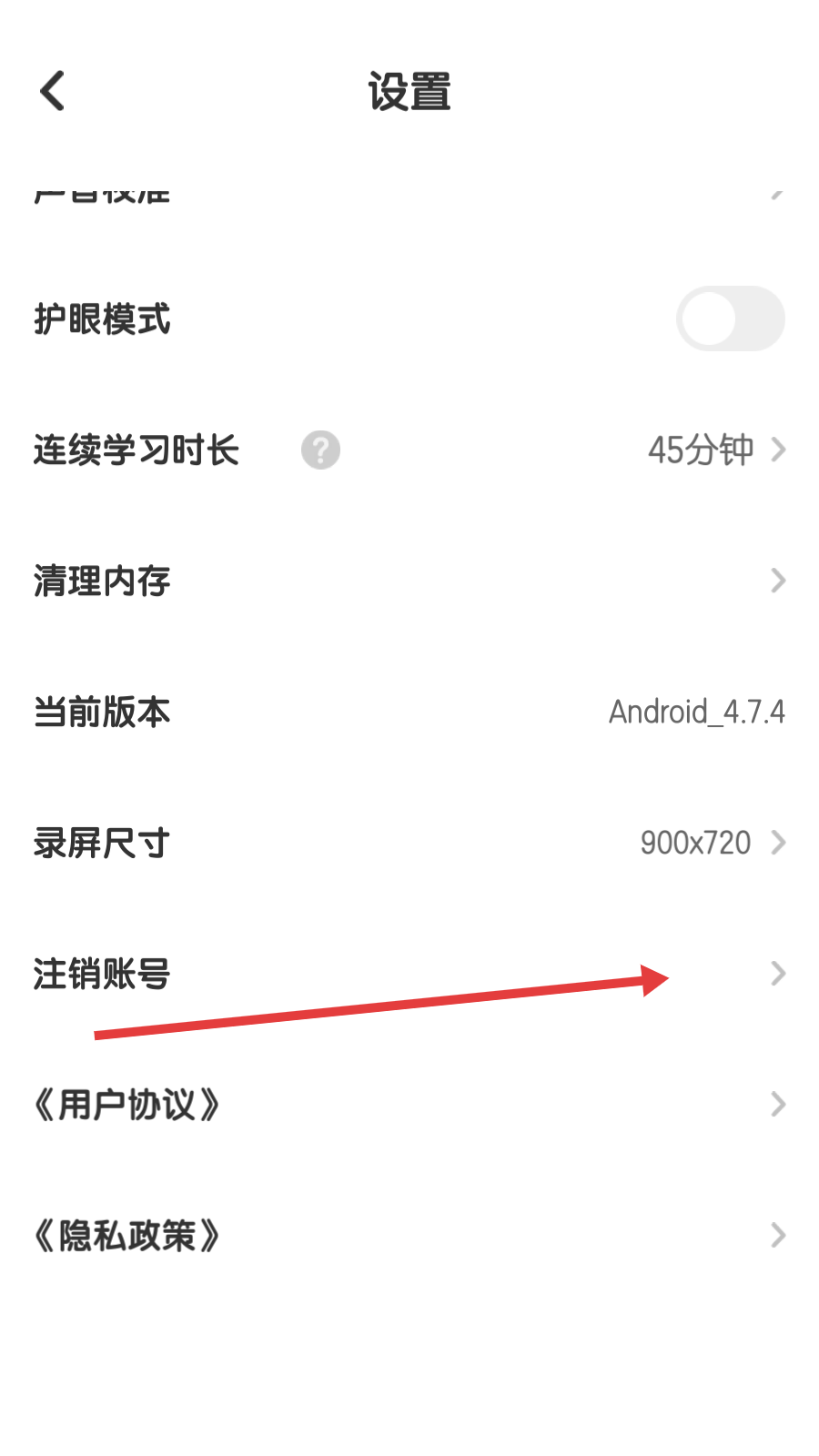
Task: Open 注销账号 row
Action: point(409,974)
